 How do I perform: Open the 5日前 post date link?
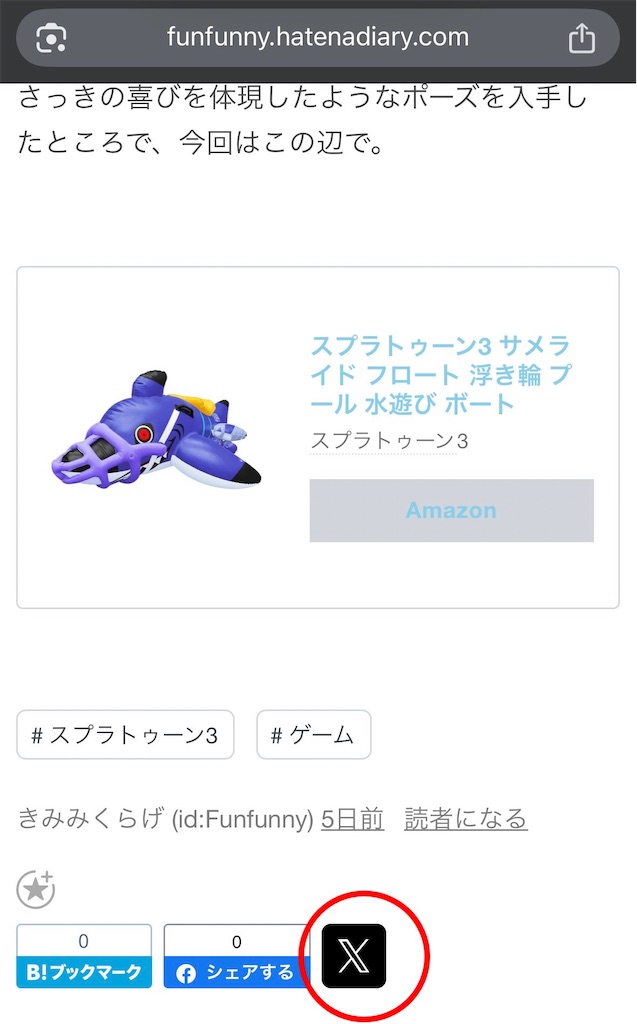click(x=352, y=818)
